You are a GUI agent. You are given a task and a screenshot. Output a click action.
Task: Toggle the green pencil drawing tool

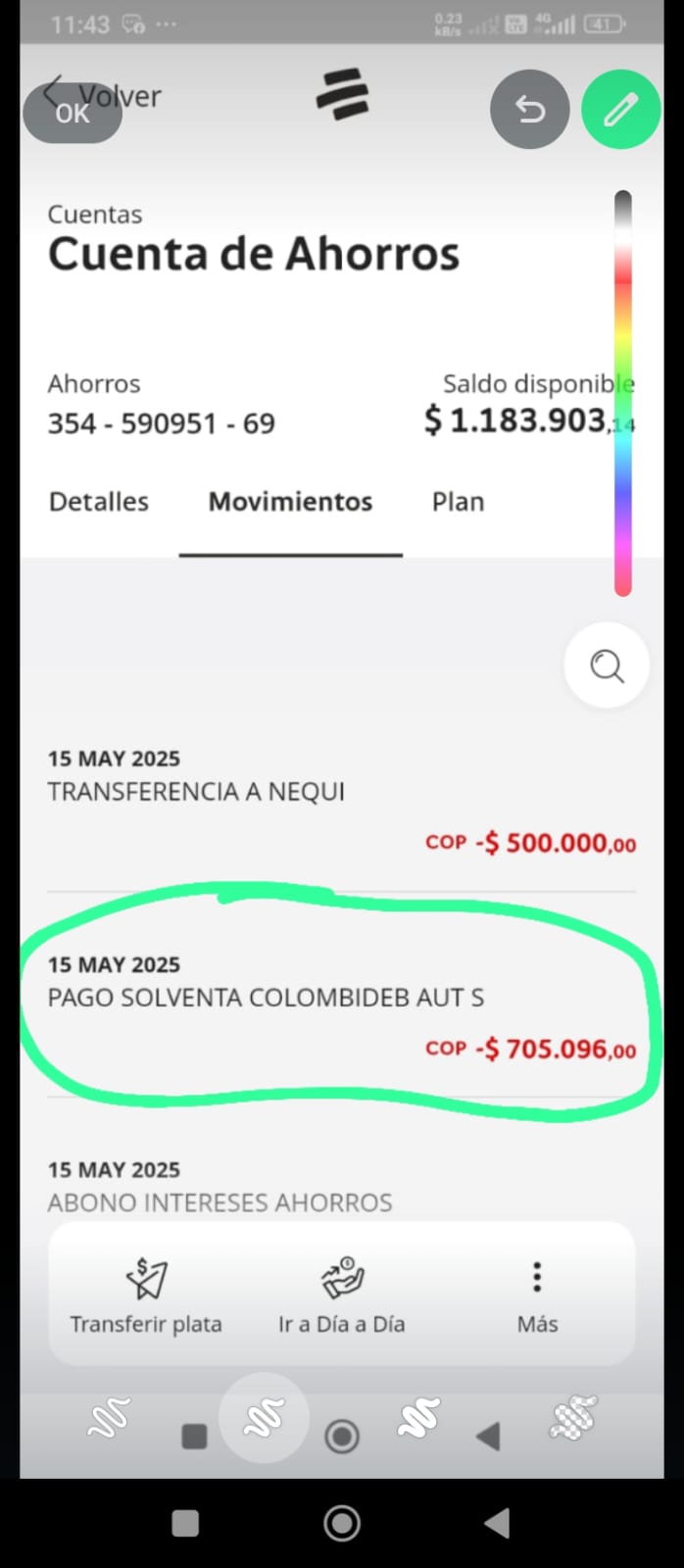pyautogui.click(x=620, y=109)
